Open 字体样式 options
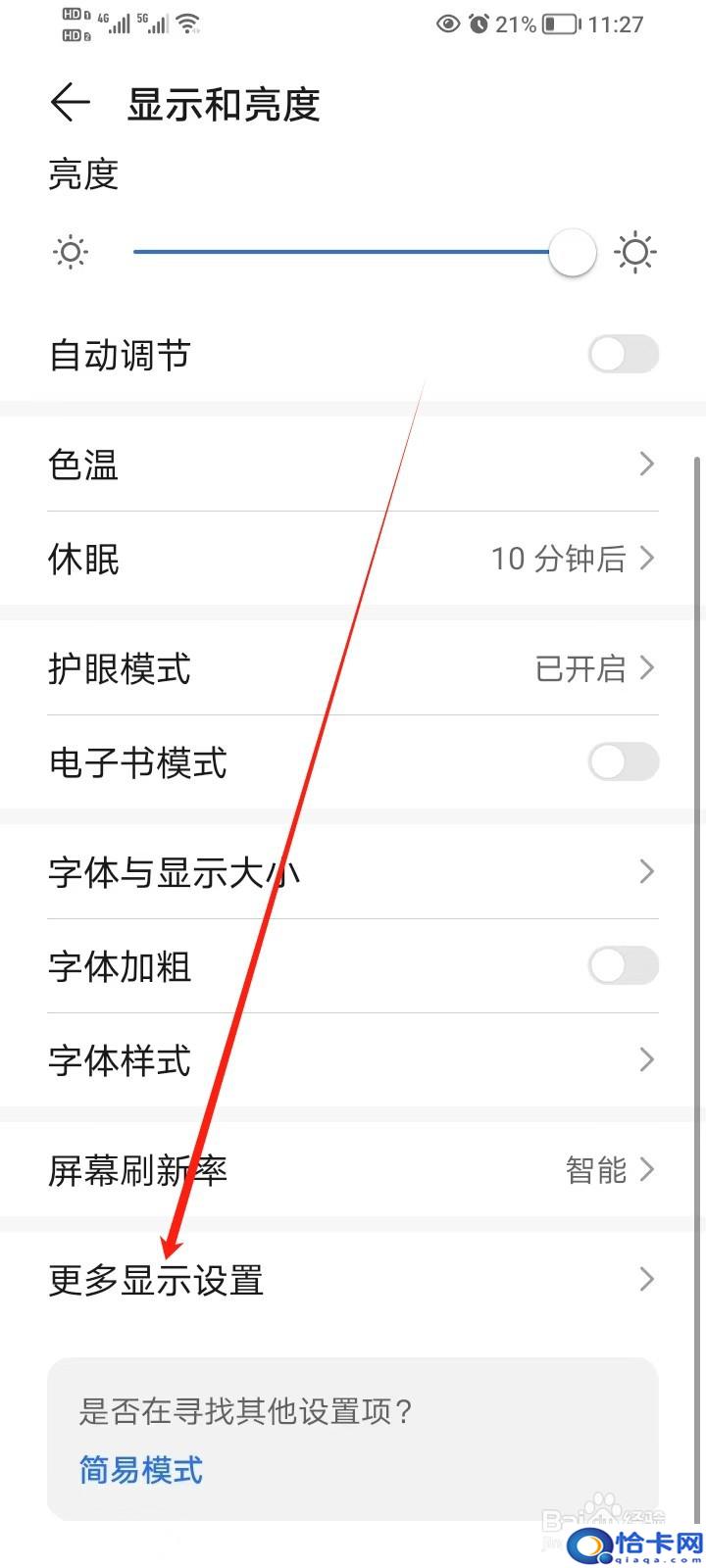The width and height of the screenshot is (706, 1568). click(x=353, y=1060)
